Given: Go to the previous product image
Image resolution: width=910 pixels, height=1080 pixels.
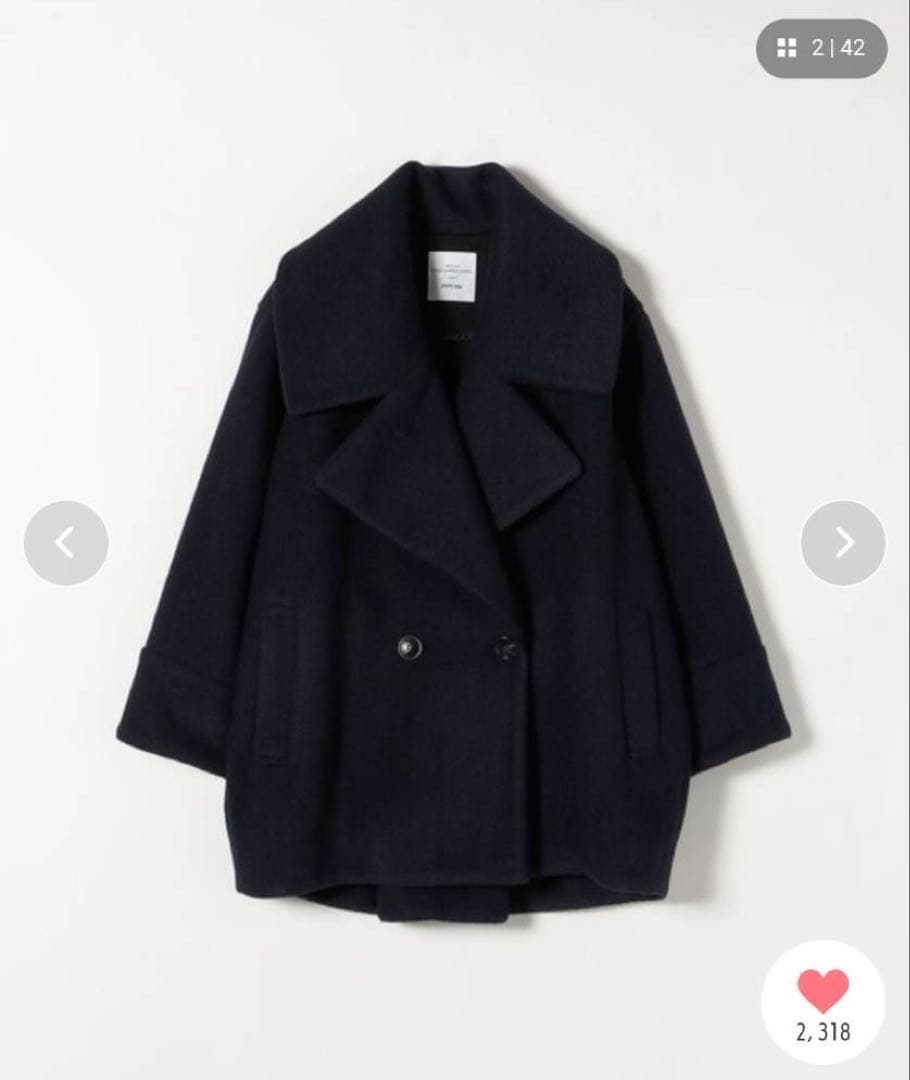Looking at the screenshot, I should (x=66, y=543).
